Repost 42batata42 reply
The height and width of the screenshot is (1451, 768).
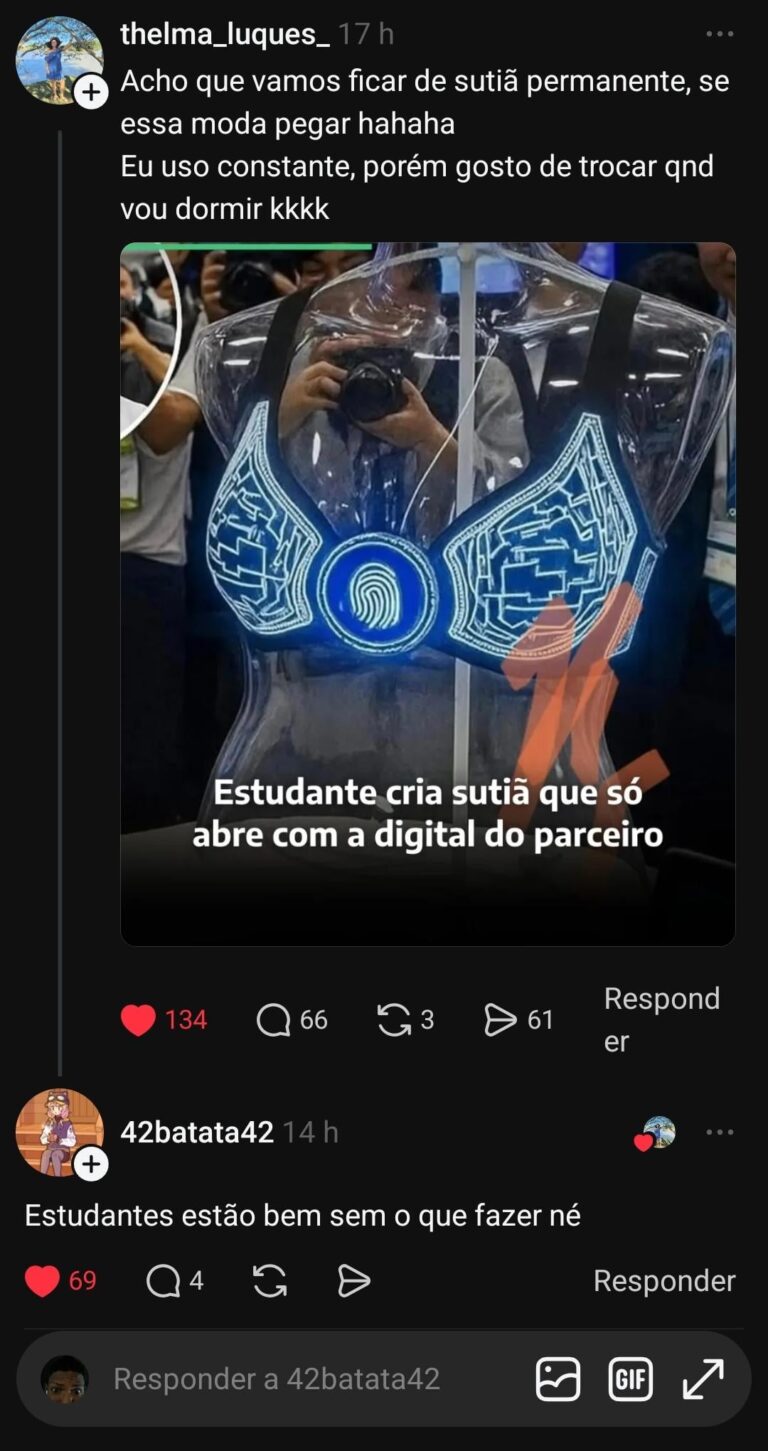coord(270,1281)
